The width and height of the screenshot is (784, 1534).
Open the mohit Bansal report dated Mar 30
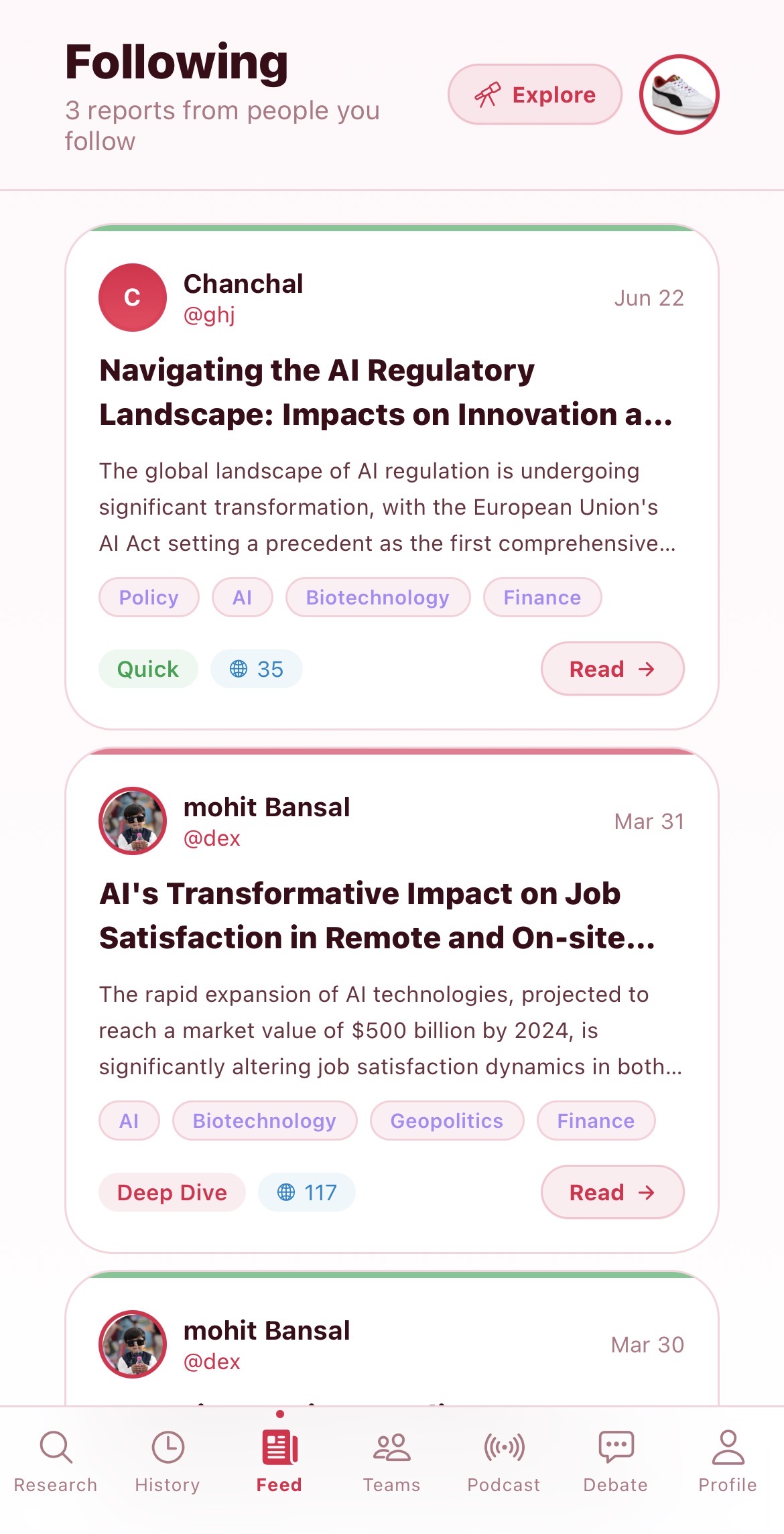(x=392, y=1338)
